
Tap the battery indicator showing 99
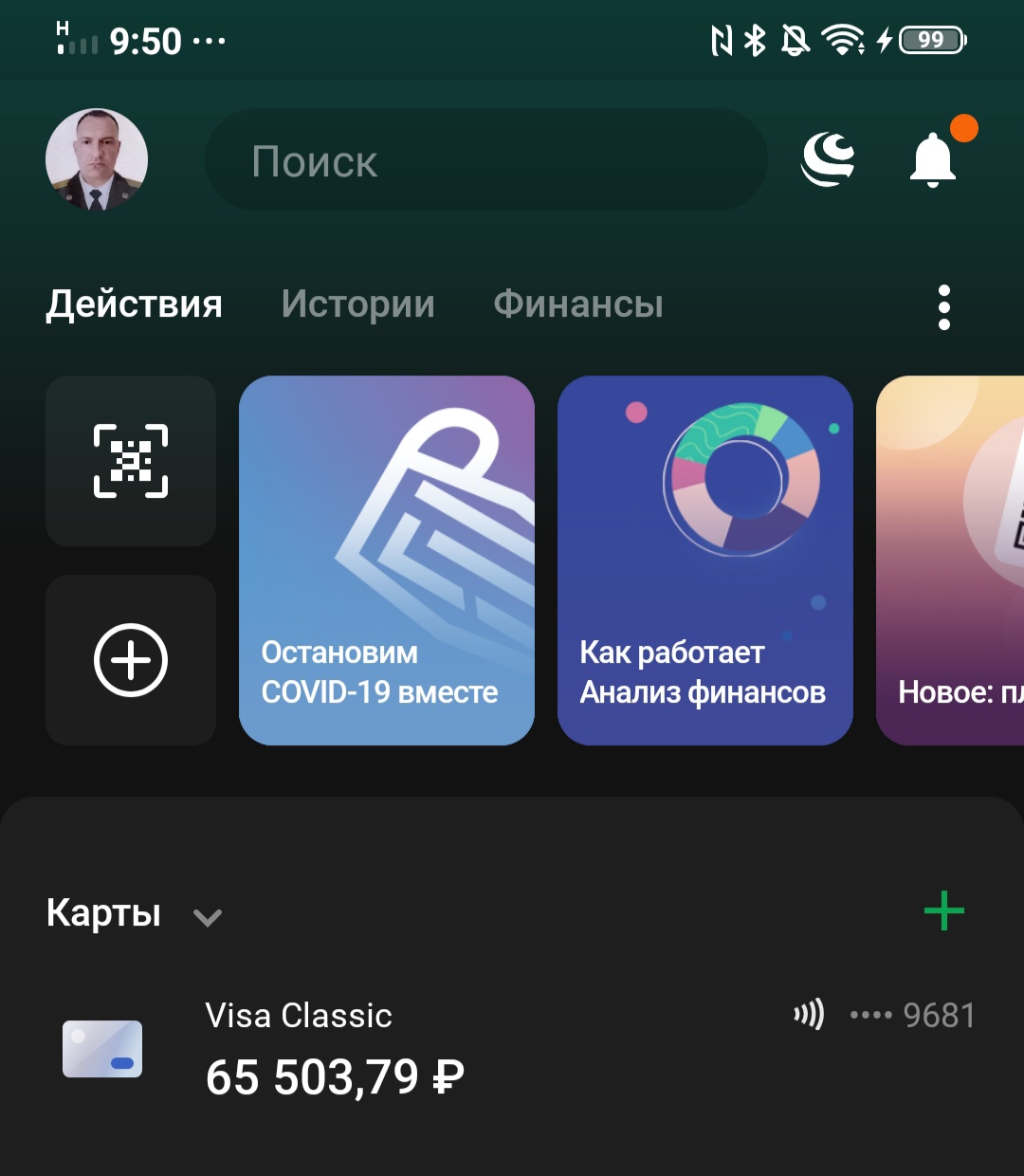(926, 41)
